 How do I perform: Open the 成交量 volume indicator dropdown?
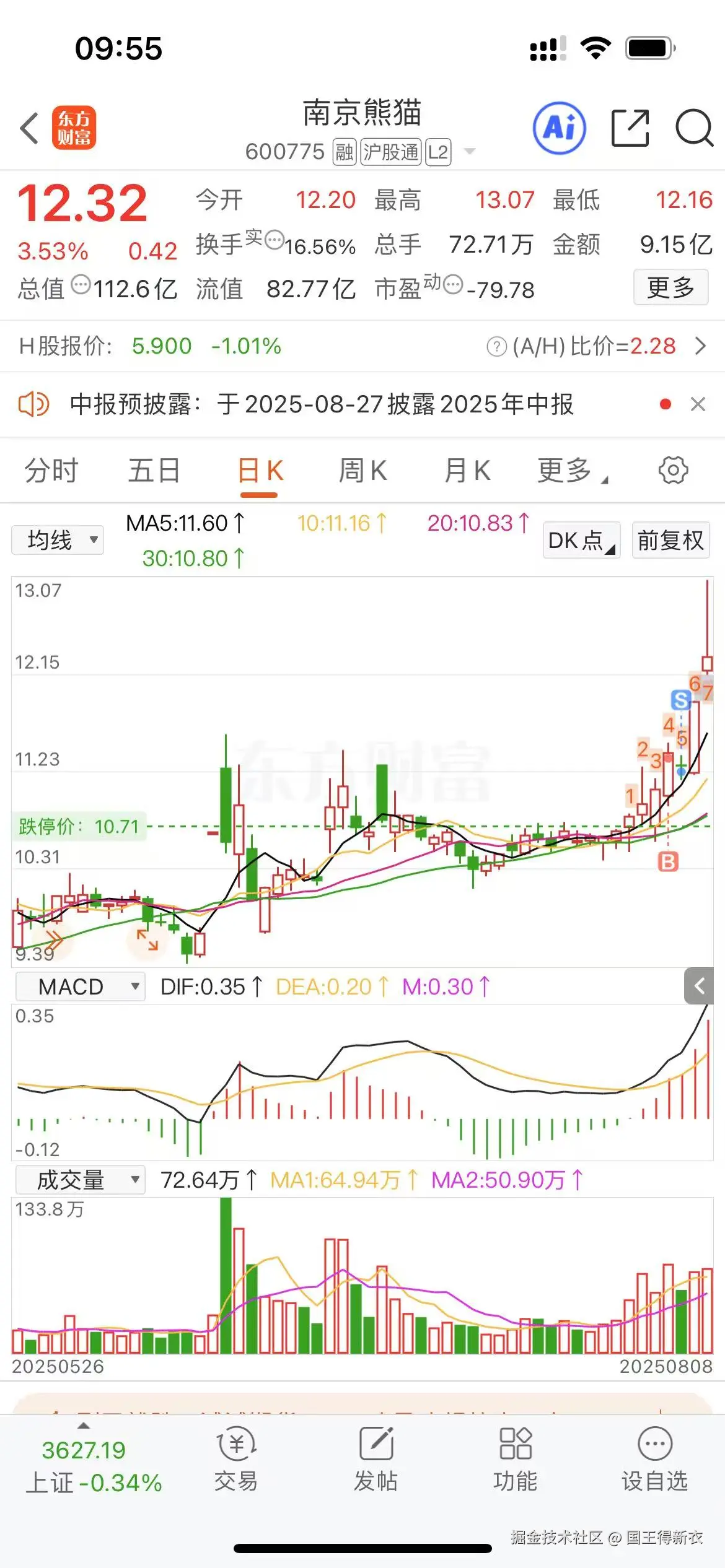click(x=79, y=1180)
